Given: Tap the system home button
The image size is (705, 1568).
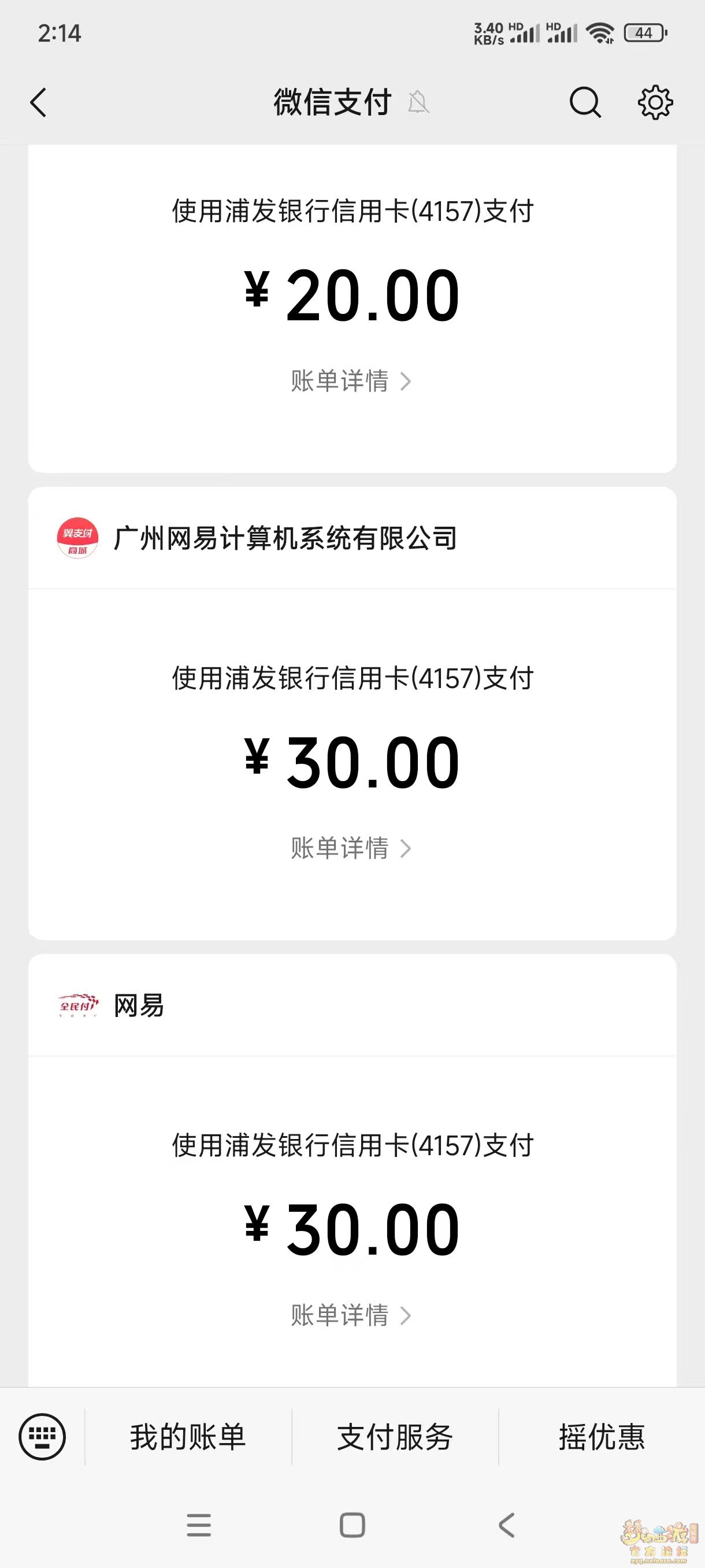Looking at the screenshot, I should point(352,1525).
